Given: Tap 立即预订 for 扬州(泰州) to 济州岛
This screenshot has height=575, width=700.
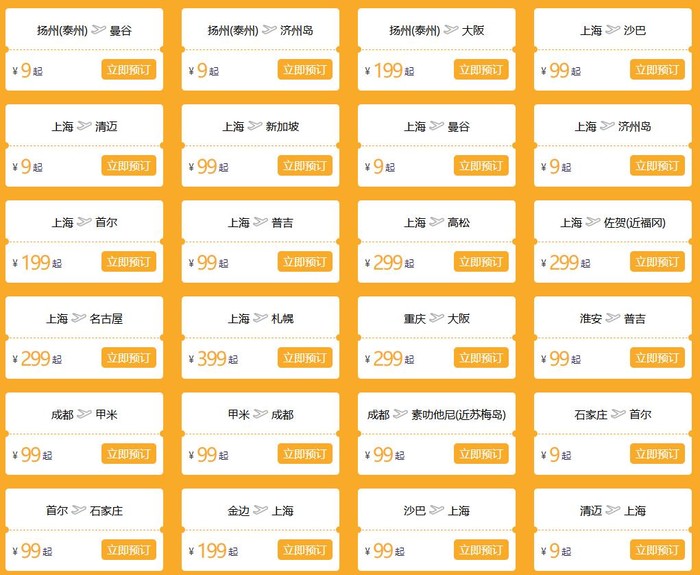Looking at the screenshot, I should pos(305,70).
